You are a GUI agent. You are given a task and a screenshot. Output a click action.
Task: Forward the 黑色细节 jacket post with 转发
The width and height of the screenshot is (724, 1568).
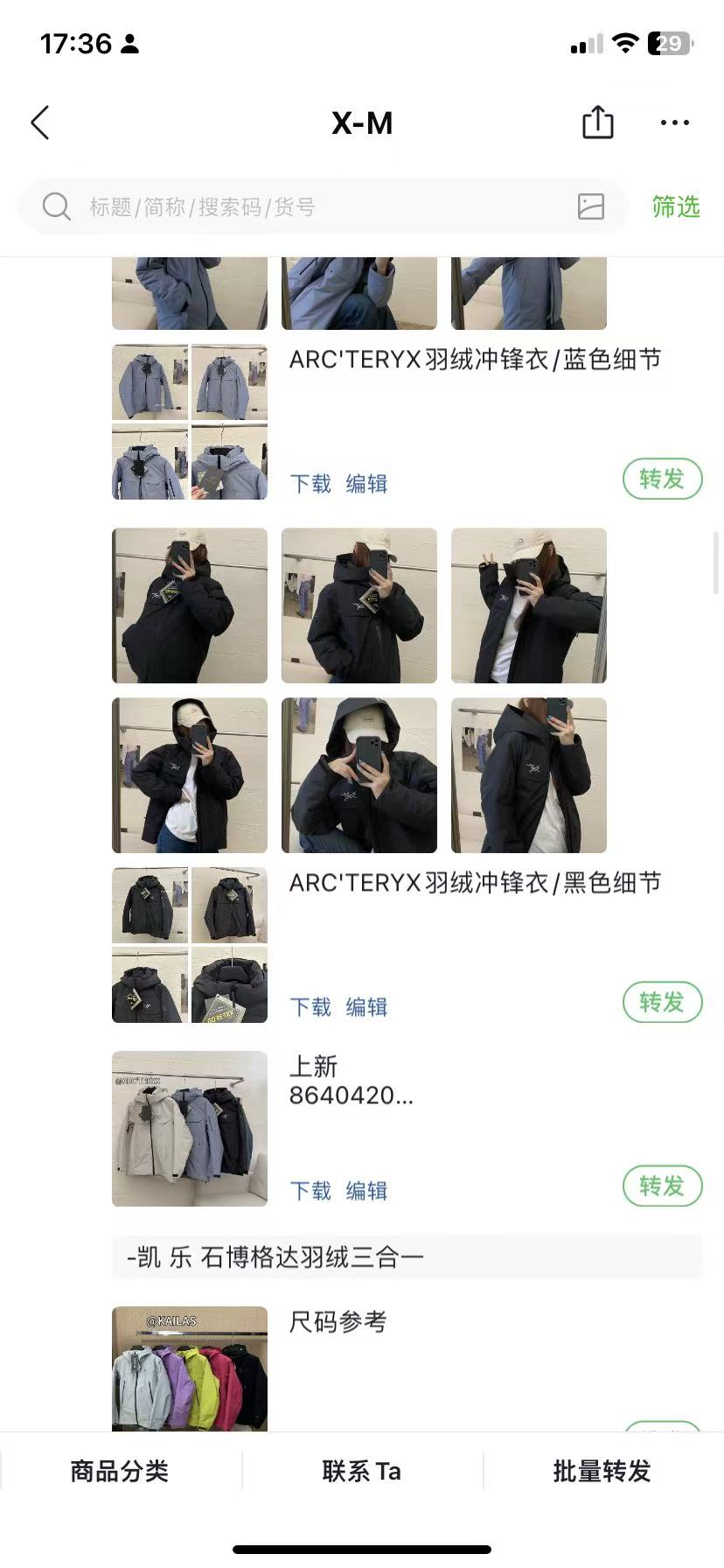click(662, 1002)
